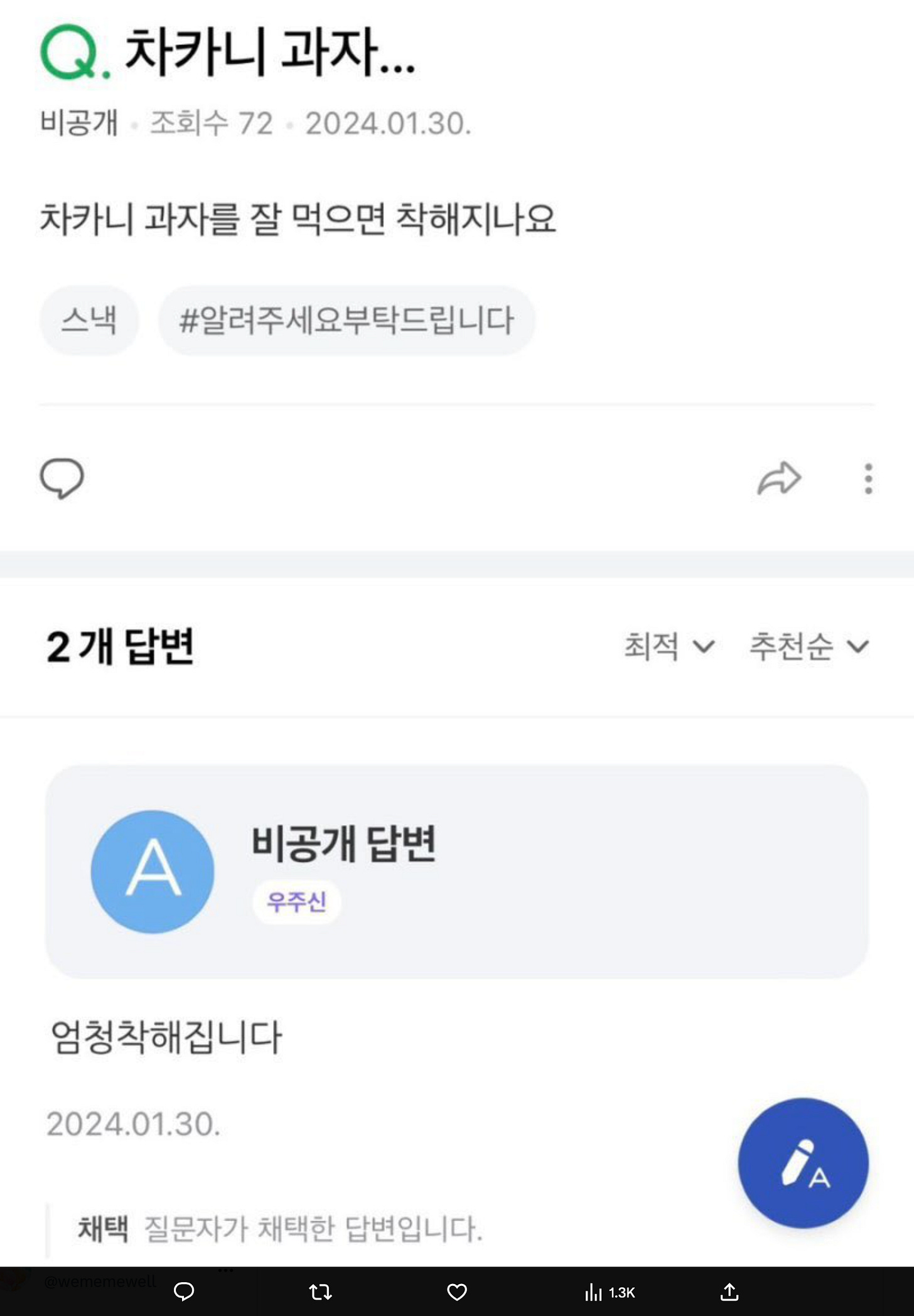Like the post with the heart icon

(x=457, y=1292)
